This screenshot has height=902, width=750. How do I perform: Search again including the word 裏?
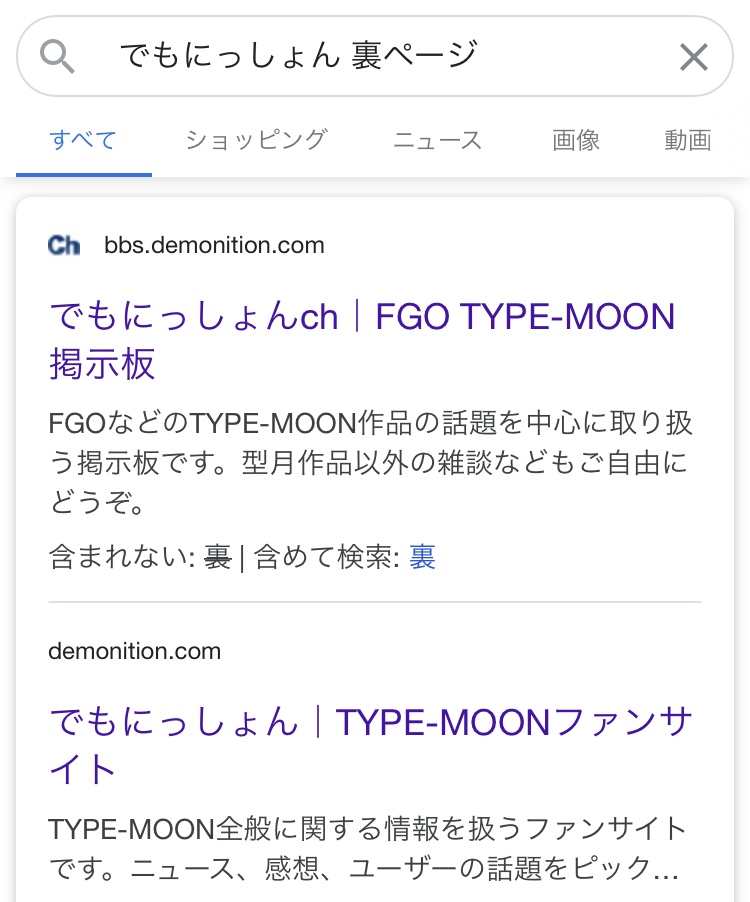tap(422, 557)
